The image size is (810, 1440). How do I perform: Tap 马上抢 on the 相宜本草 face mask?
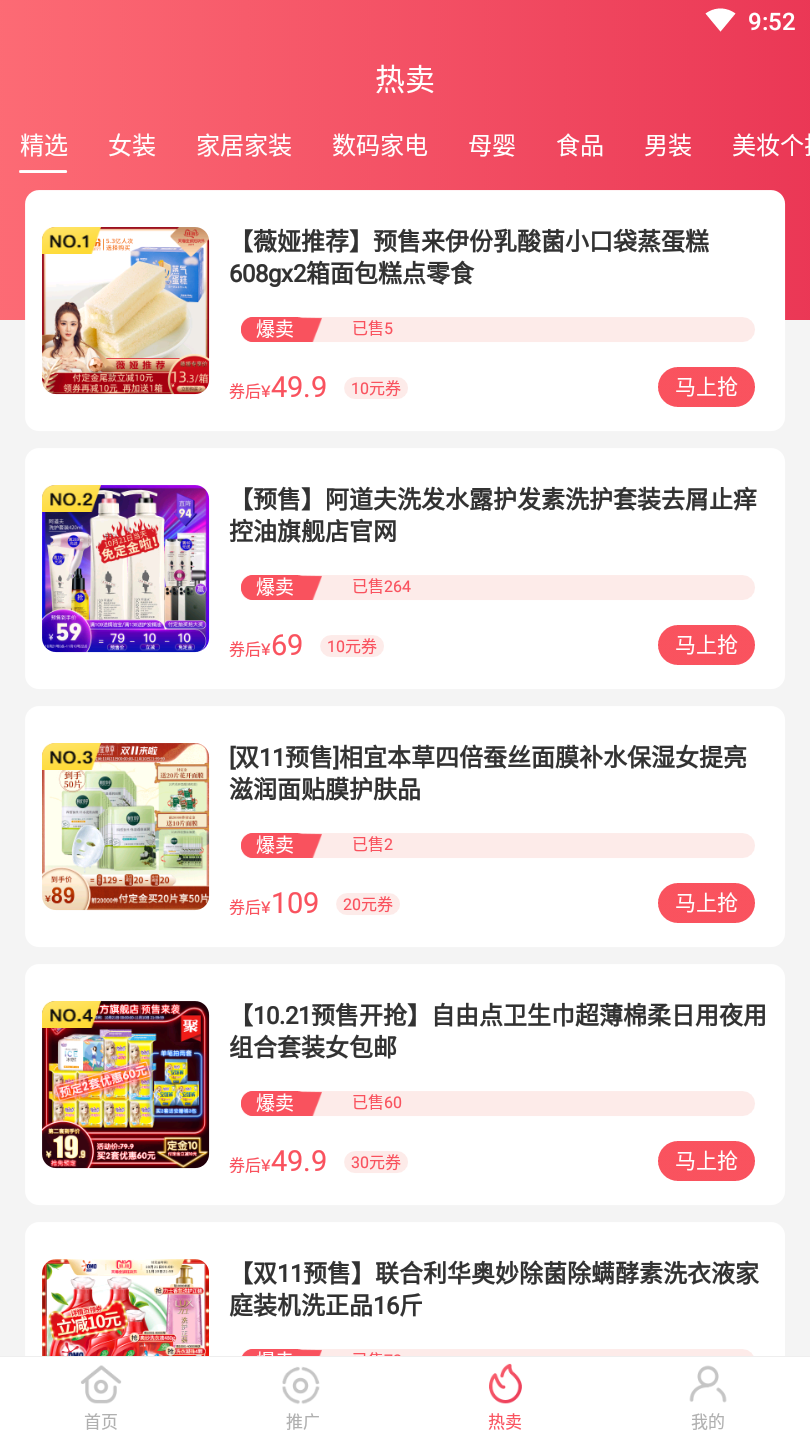pos(706,903)
